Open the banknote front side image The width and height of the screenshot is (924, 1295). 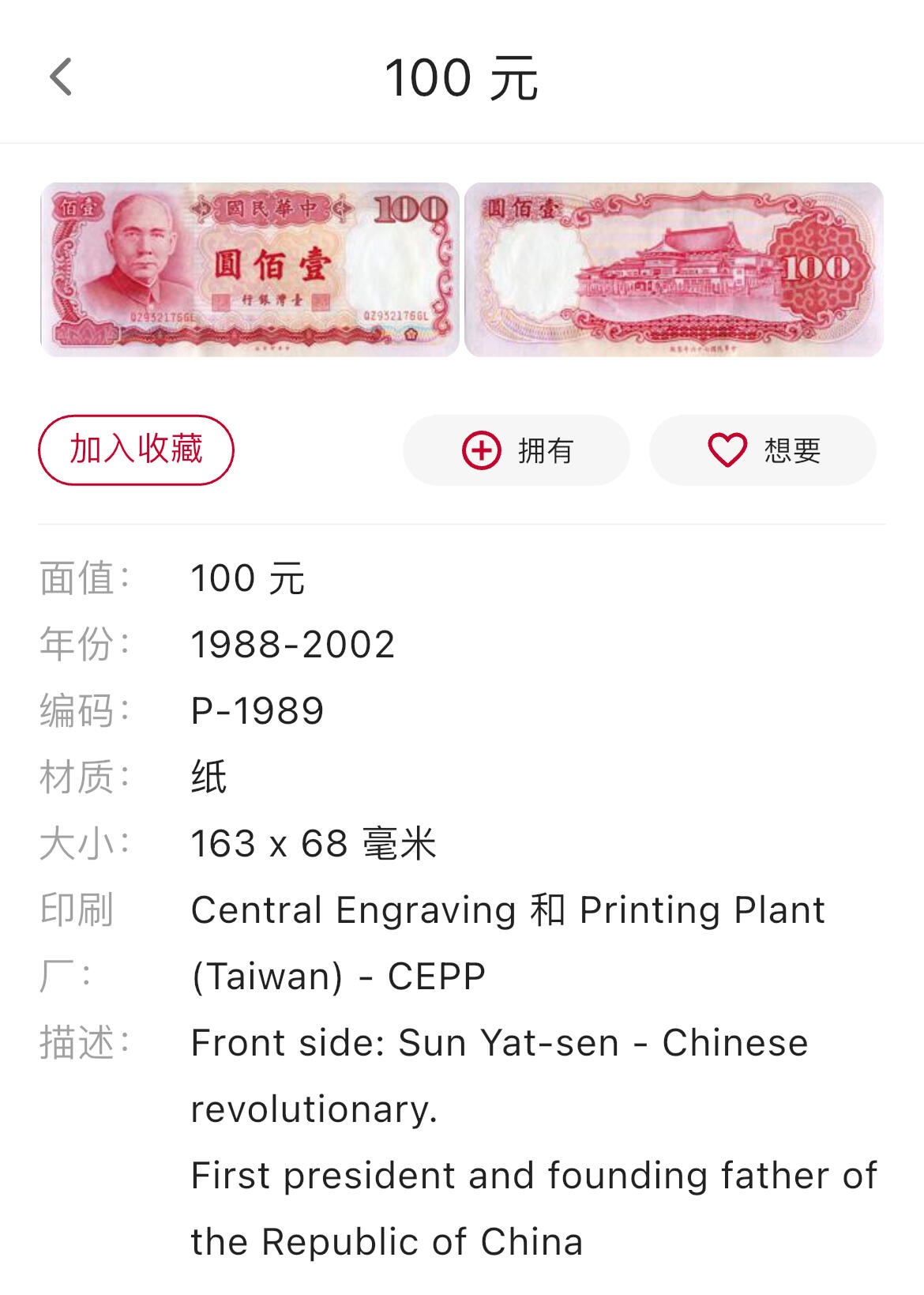pyautogui.click(x=250, y=269)
